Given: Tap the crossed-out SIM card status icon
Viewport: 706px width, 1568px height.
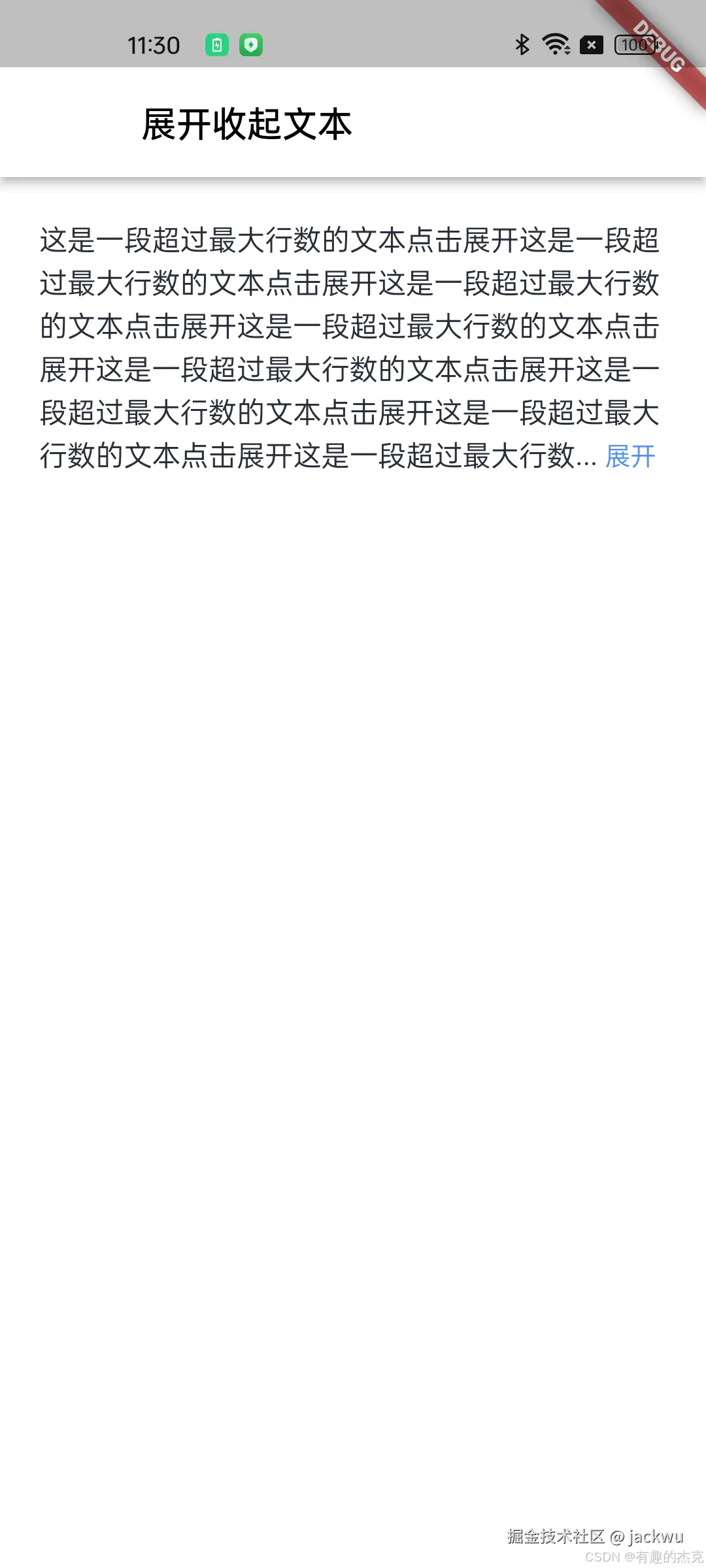Looking at the screenshot, I should [591, 46].
